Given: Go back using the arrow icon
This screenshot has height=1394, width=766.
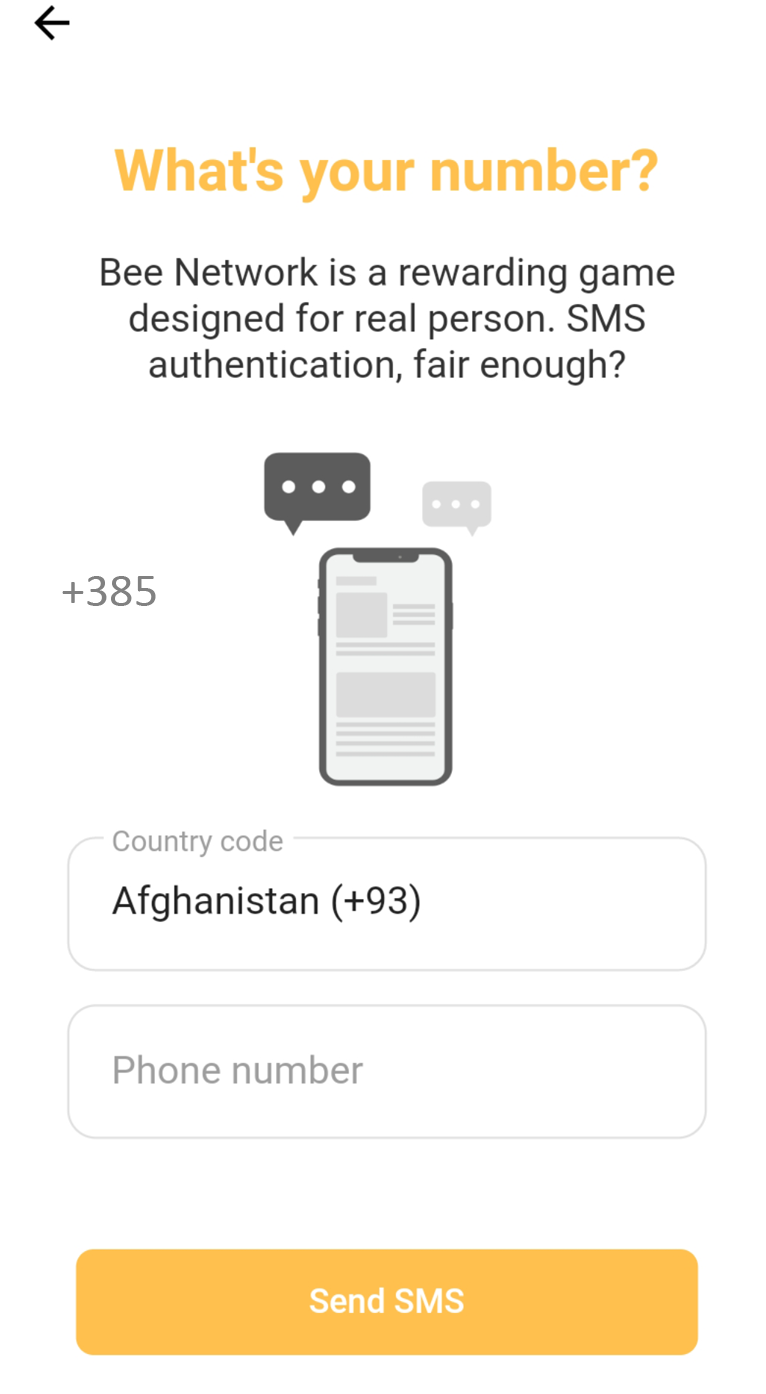Looking at the screenshot, I should 52,23.
